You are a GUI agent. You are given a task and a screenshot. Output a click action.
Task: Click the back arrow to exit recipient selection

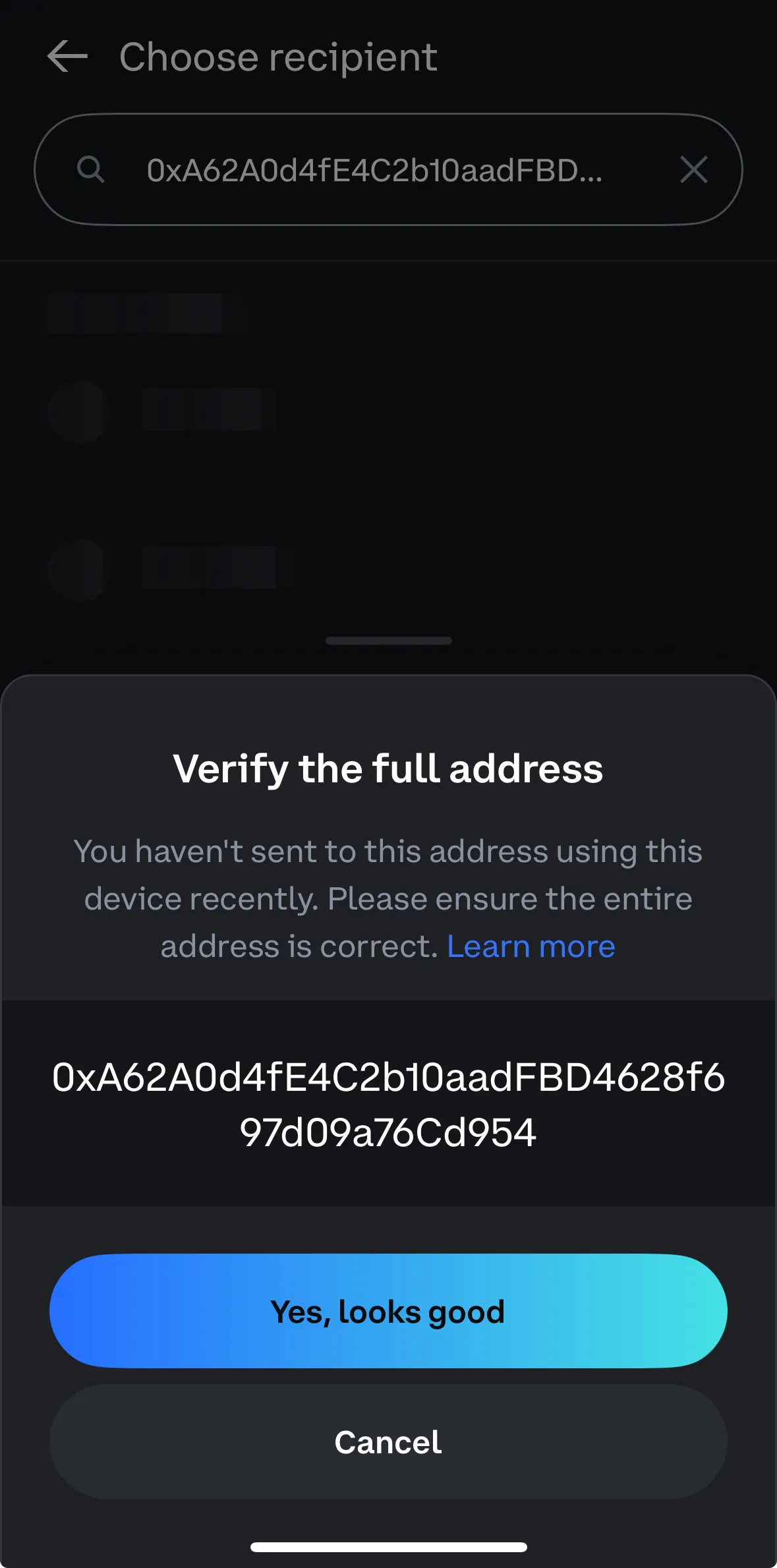[67, 56]
